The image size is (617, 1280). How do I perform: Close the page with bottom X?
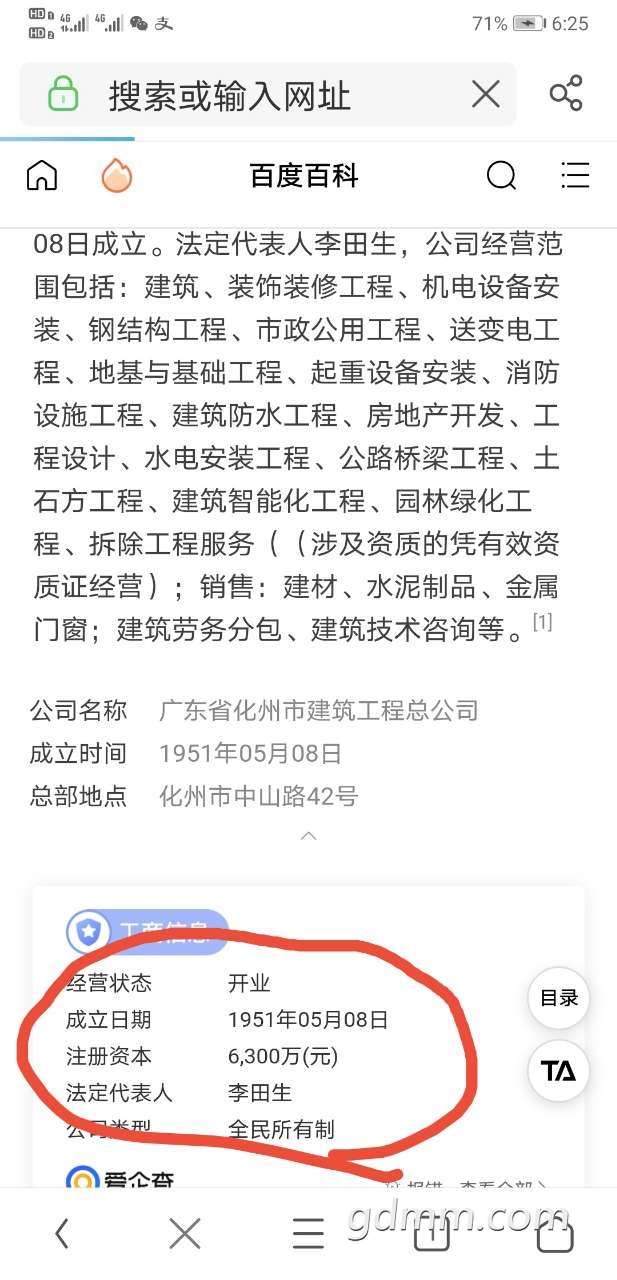pyautogui.click(x=185, y=1234)
